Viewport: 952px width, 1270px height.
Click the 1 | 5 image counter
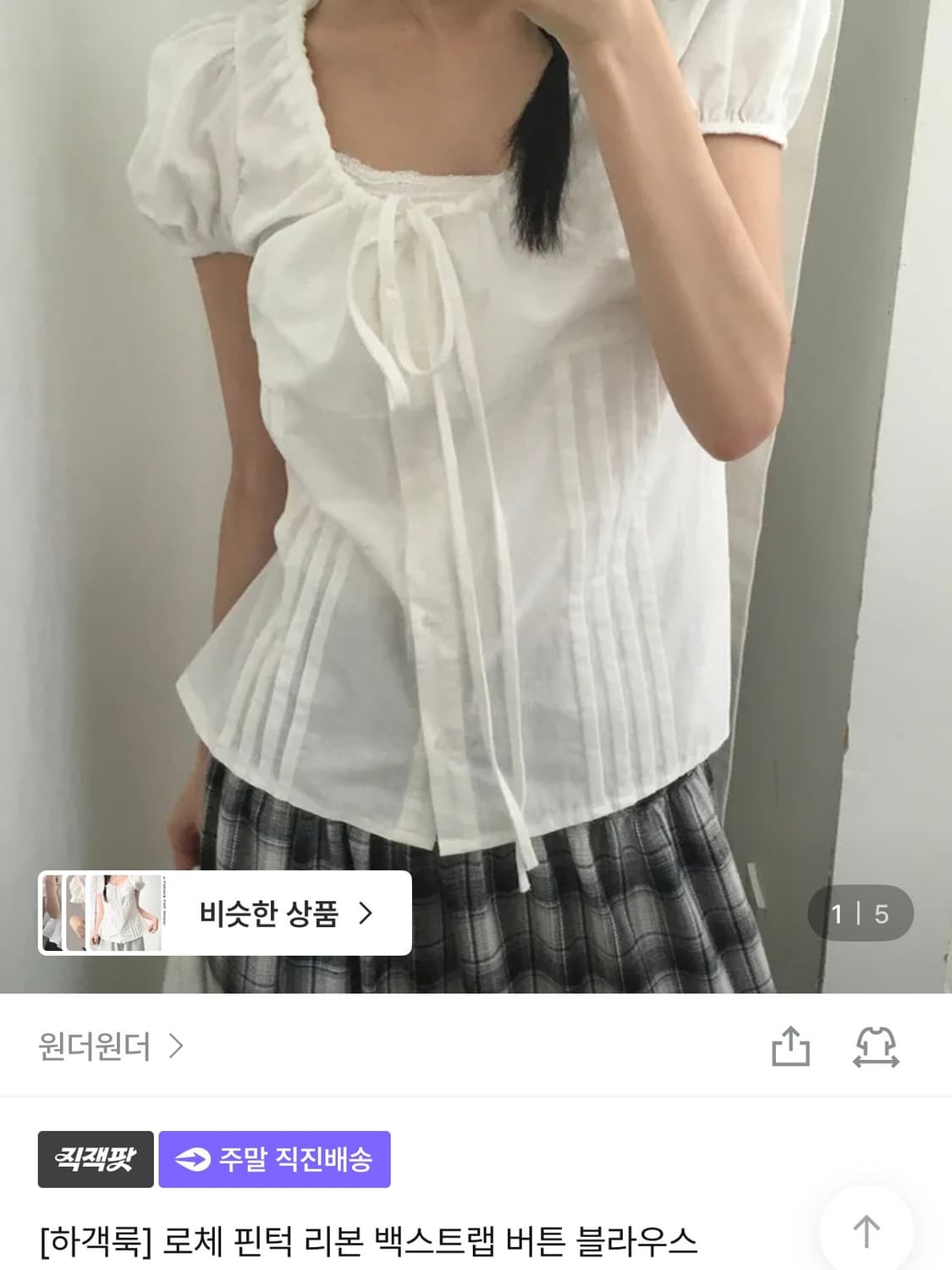(863, 911)
